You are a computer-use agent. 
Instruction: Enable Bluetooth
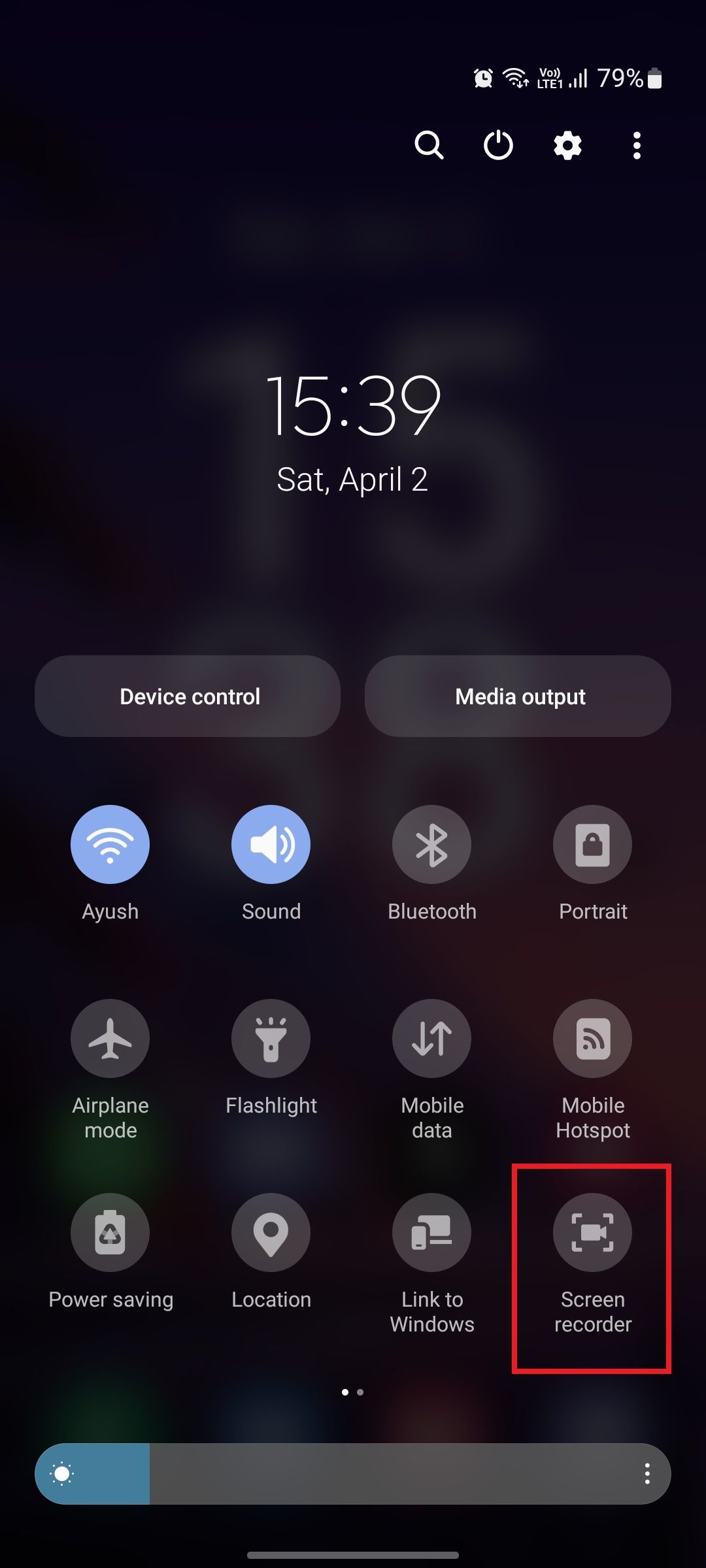pos(431,844)
